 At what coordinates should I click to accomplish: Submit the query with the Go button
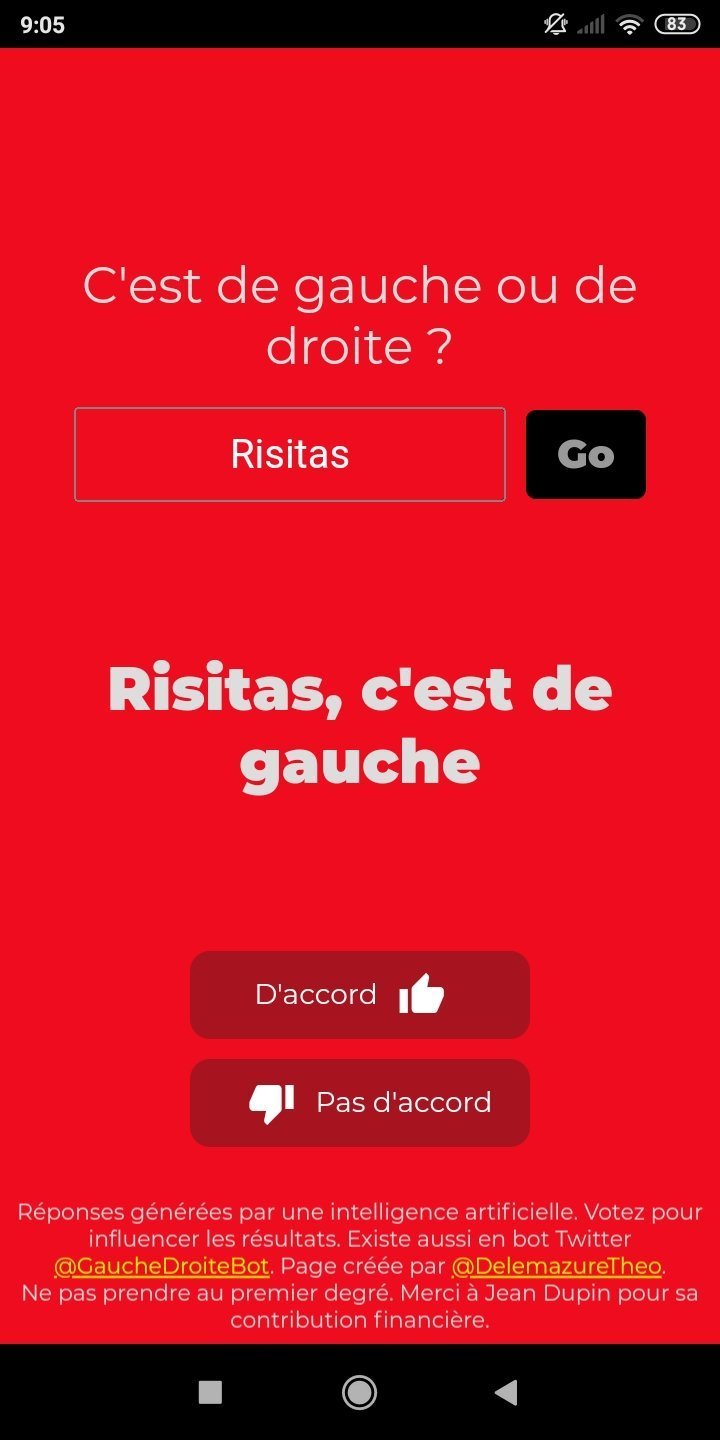pos(586,454)
